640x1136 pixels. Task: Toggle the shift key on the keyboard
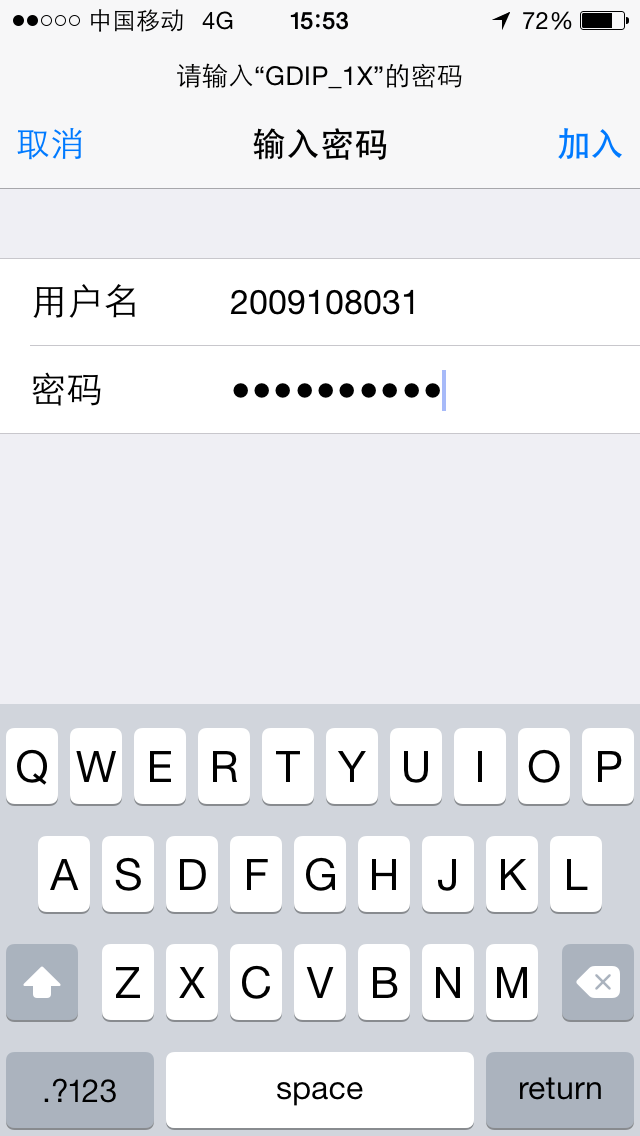point(42,983)
